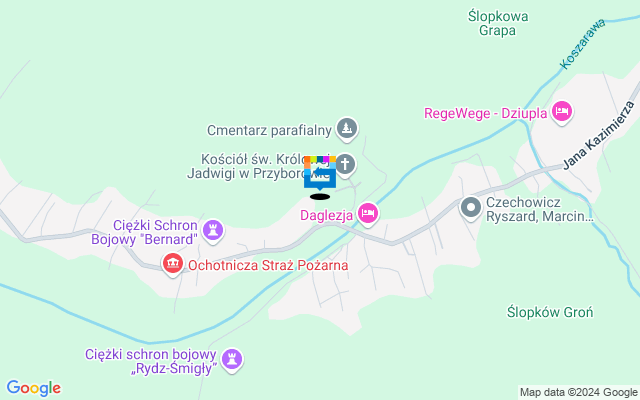Viewport: 640px width, 400px height.
Task: Tap the blue flag location pin
Action: pos(320,175)
